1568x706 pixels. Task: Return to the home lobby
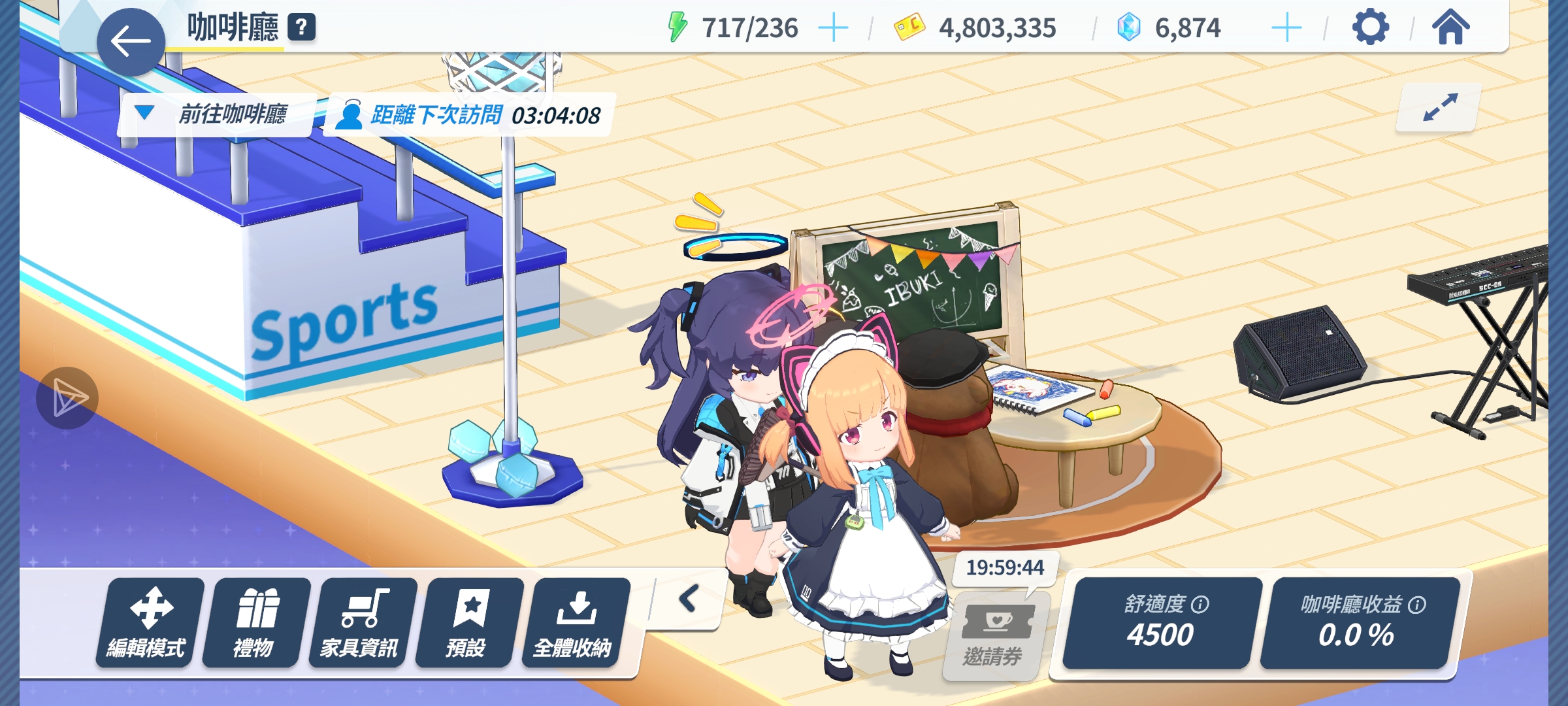pyautogui.click(x=1450, y=28)
